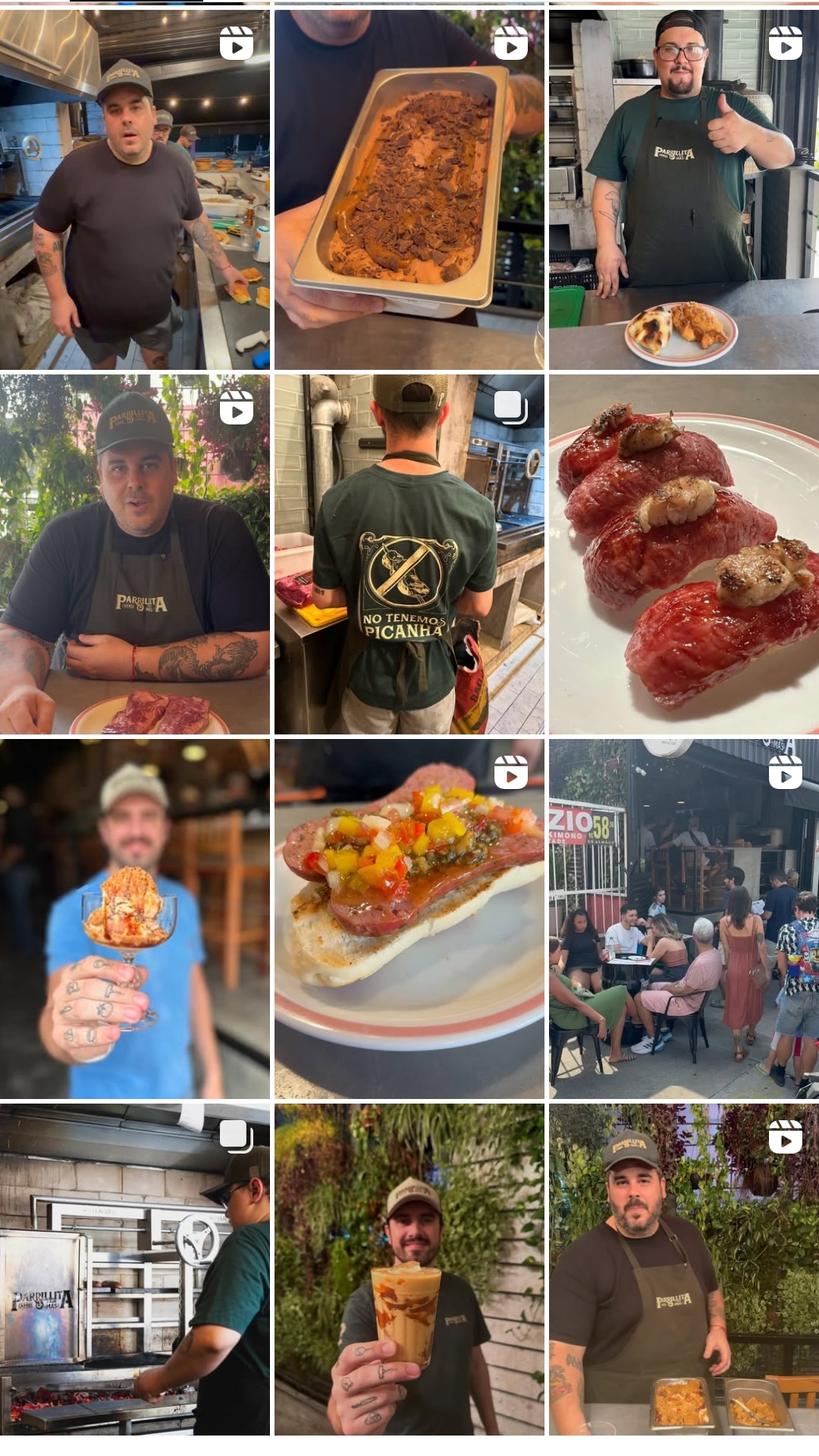Open reel of bearded chef with food trays
The width and height of the screenshot is (819, 1456).
pos(683,1270)
